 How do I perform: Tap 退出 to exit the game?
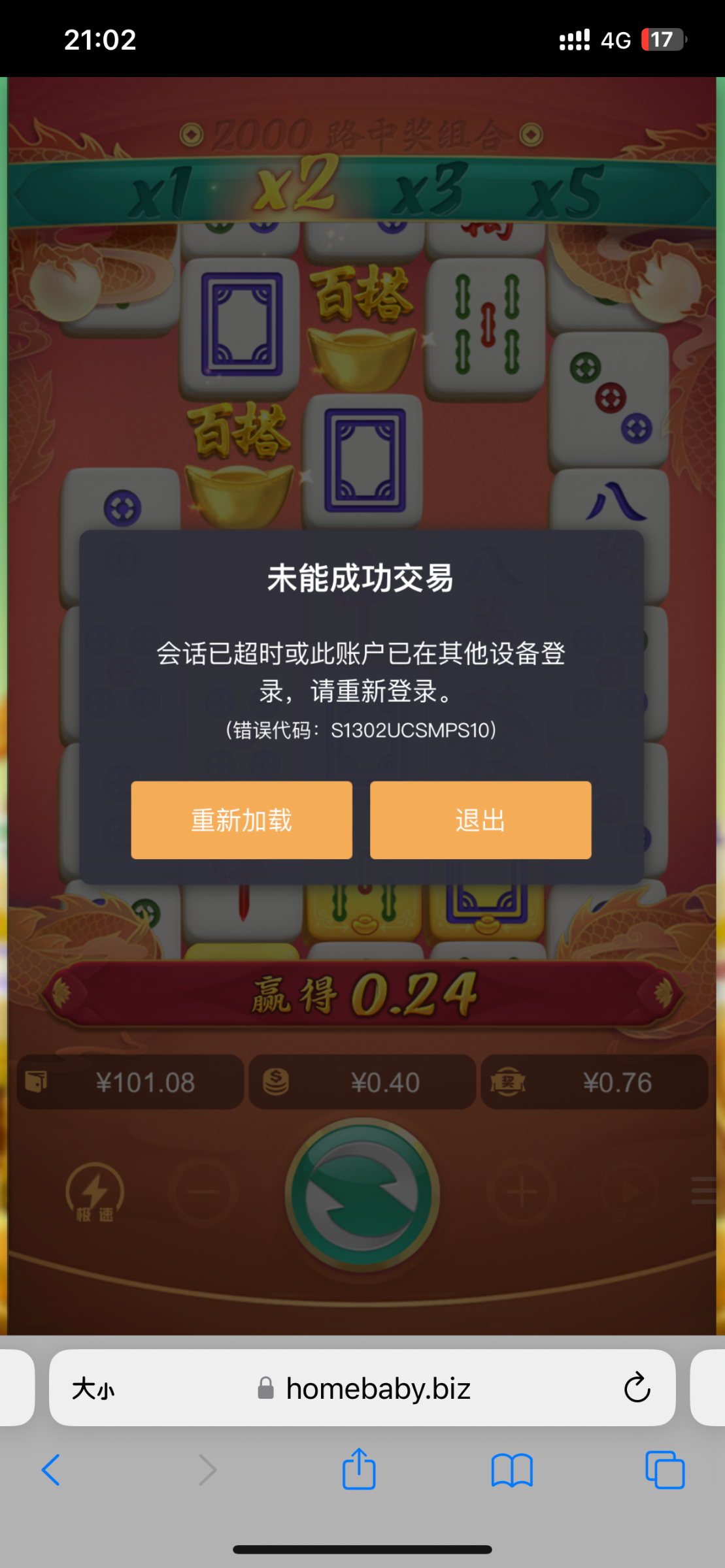click(x=481, y=820)
